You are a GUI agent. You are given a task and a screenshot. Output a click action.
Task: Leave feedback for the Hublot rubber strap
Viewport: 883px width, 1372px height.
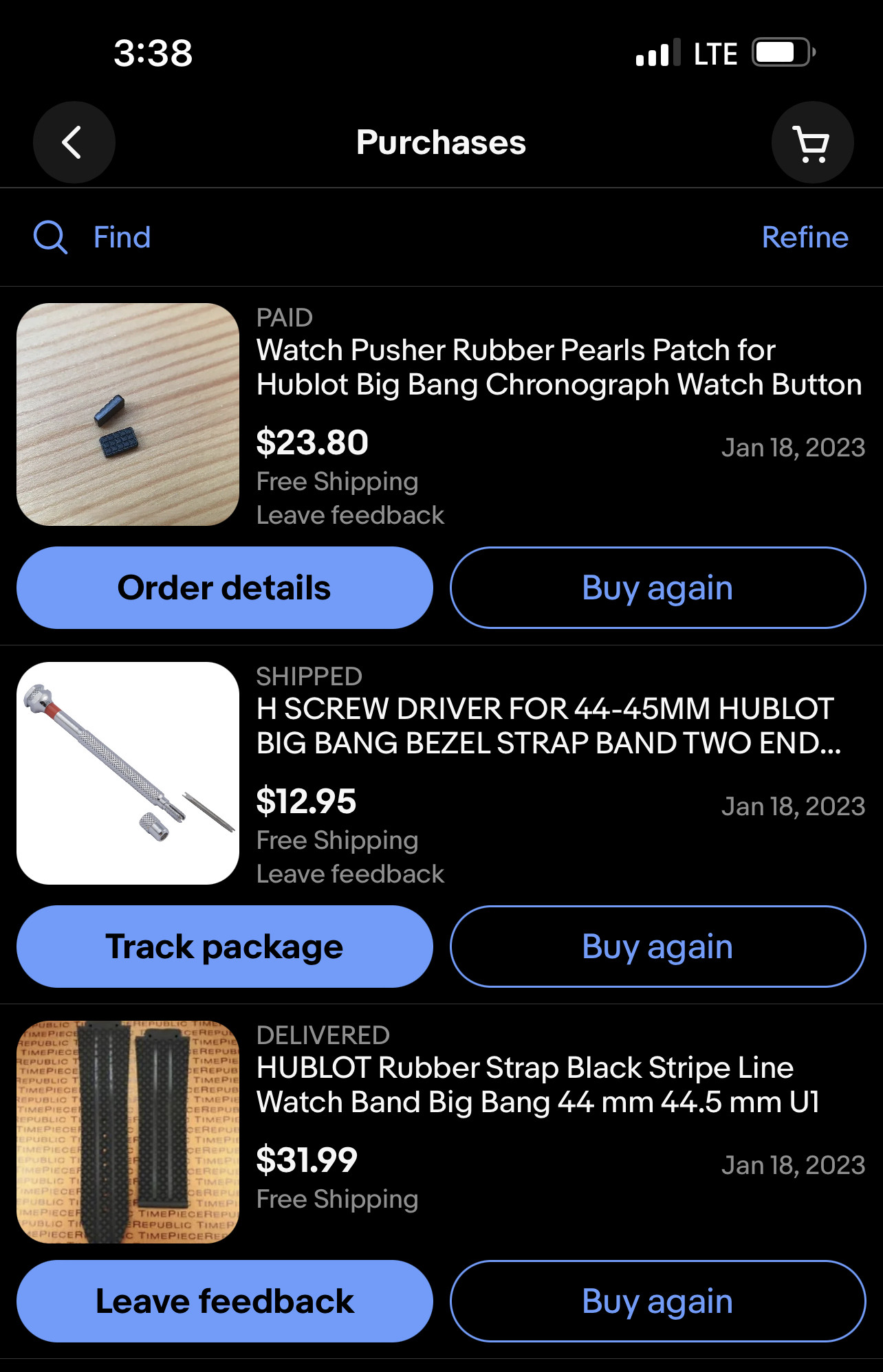(224, 1301)
